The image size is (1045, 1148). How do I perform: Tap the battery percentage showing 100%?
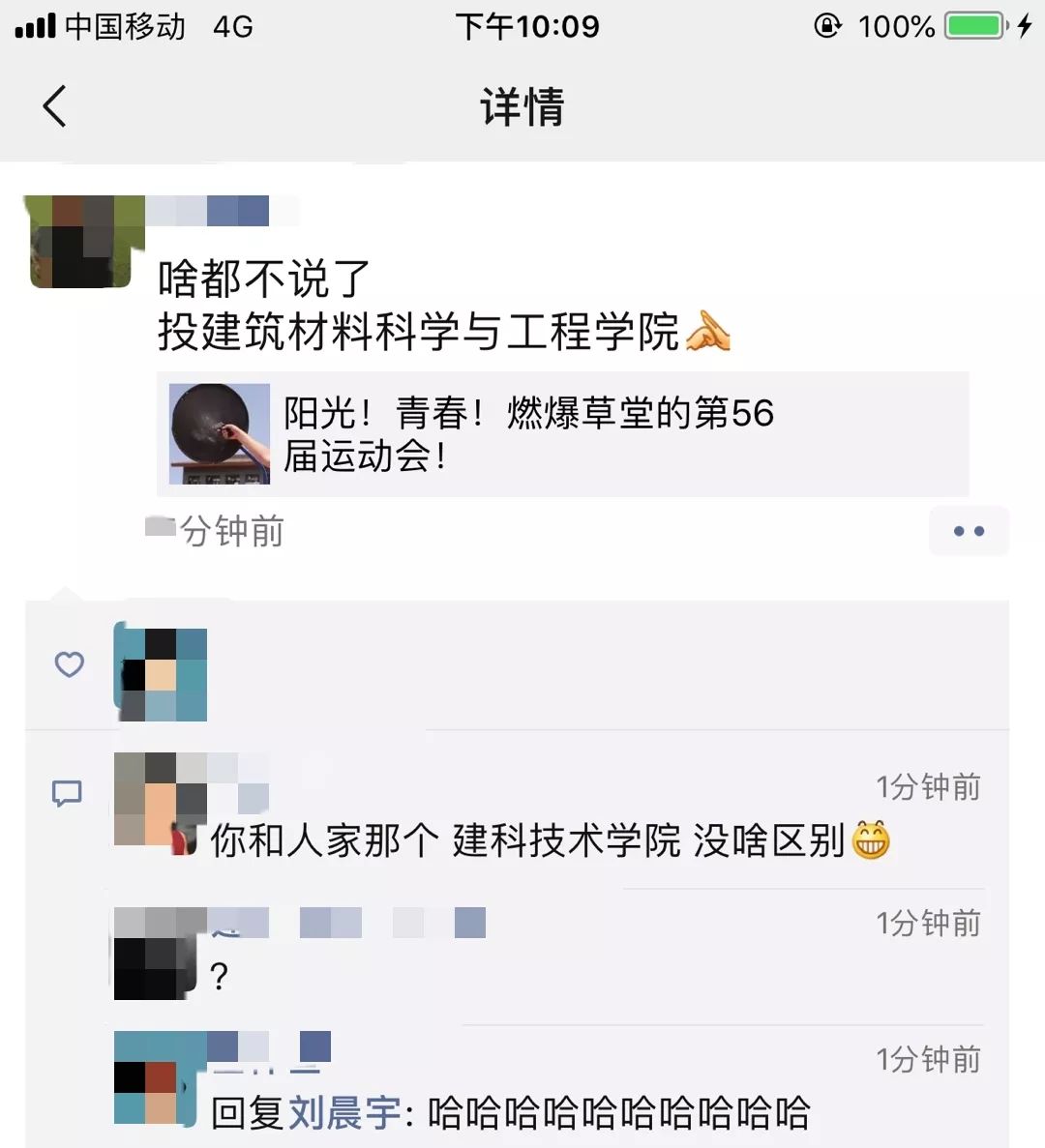[x=895, y=26]
